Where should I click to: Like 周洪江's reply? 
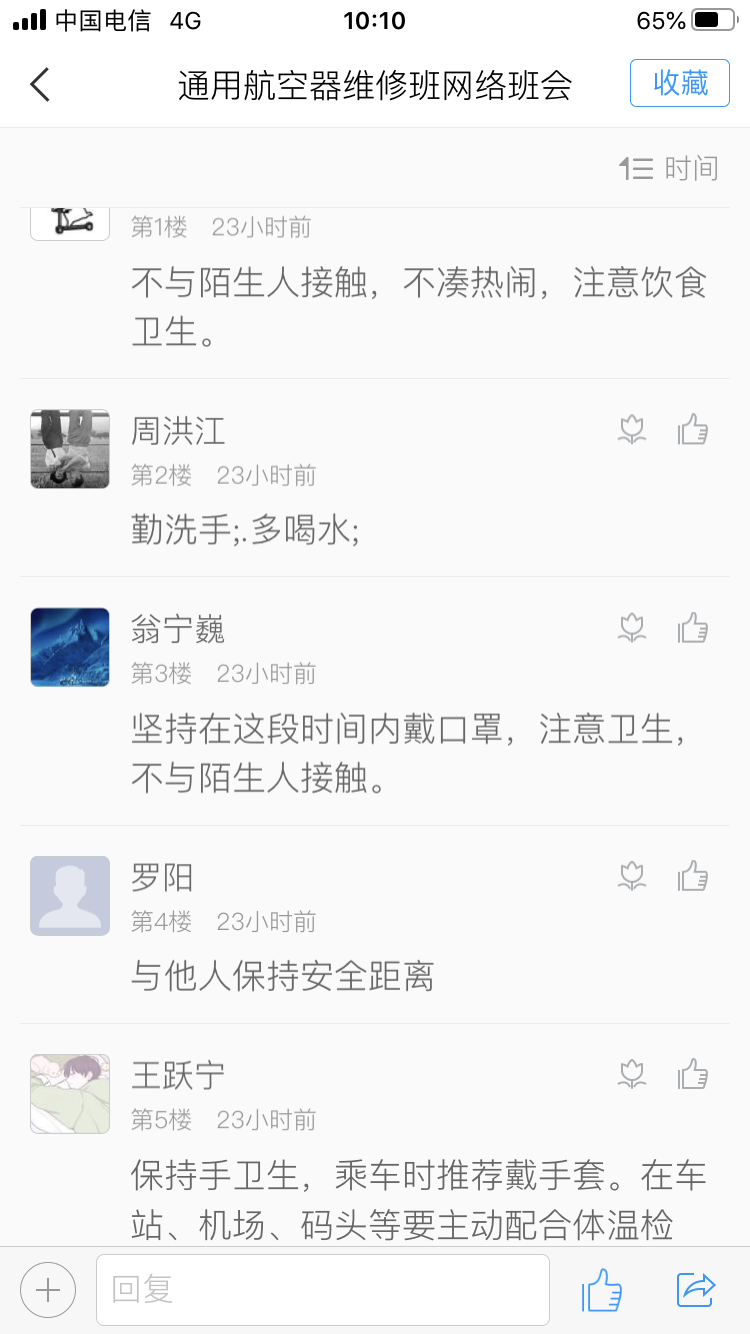(693, 430)
